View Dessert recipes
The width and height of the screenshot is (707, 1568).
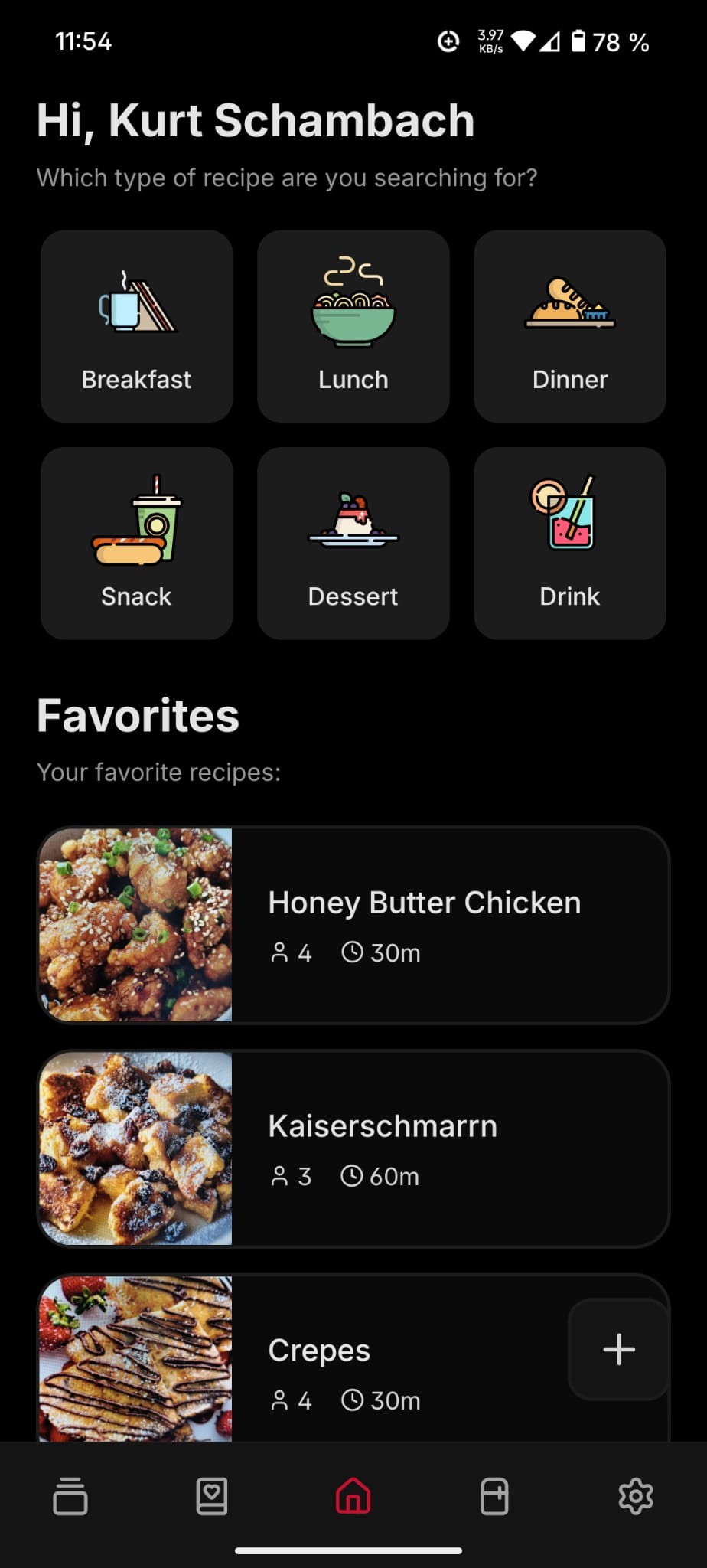click(353, 543)
